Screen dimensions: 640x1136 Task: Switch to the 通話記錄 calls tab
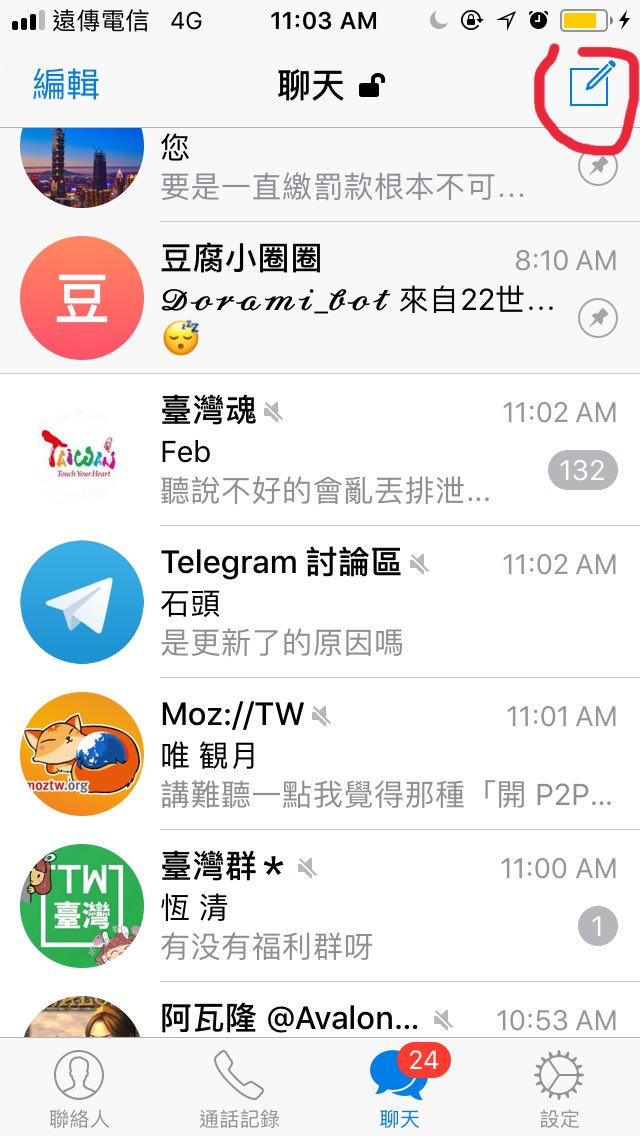tap(239, 1088)
